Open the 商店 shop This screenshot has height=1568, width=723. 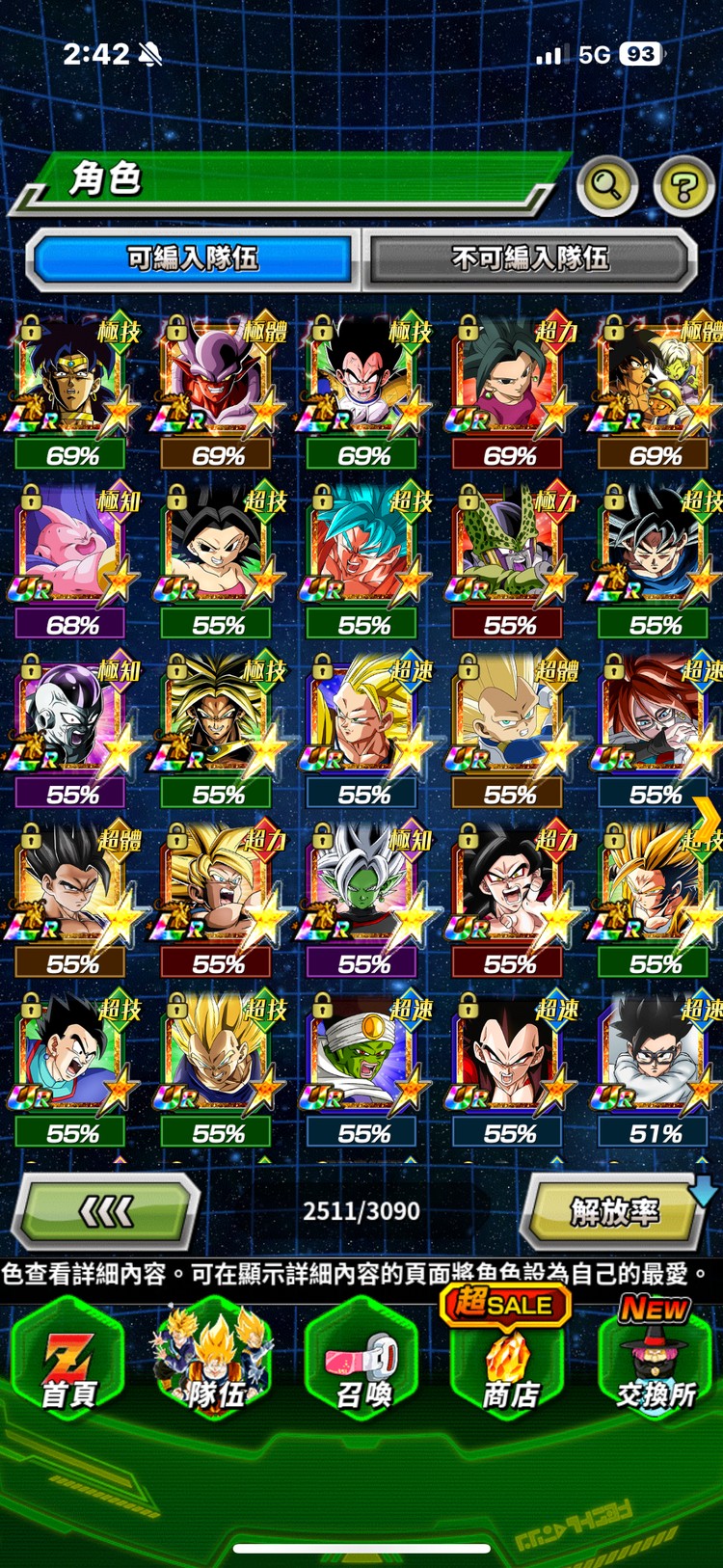click(509, 1360)
